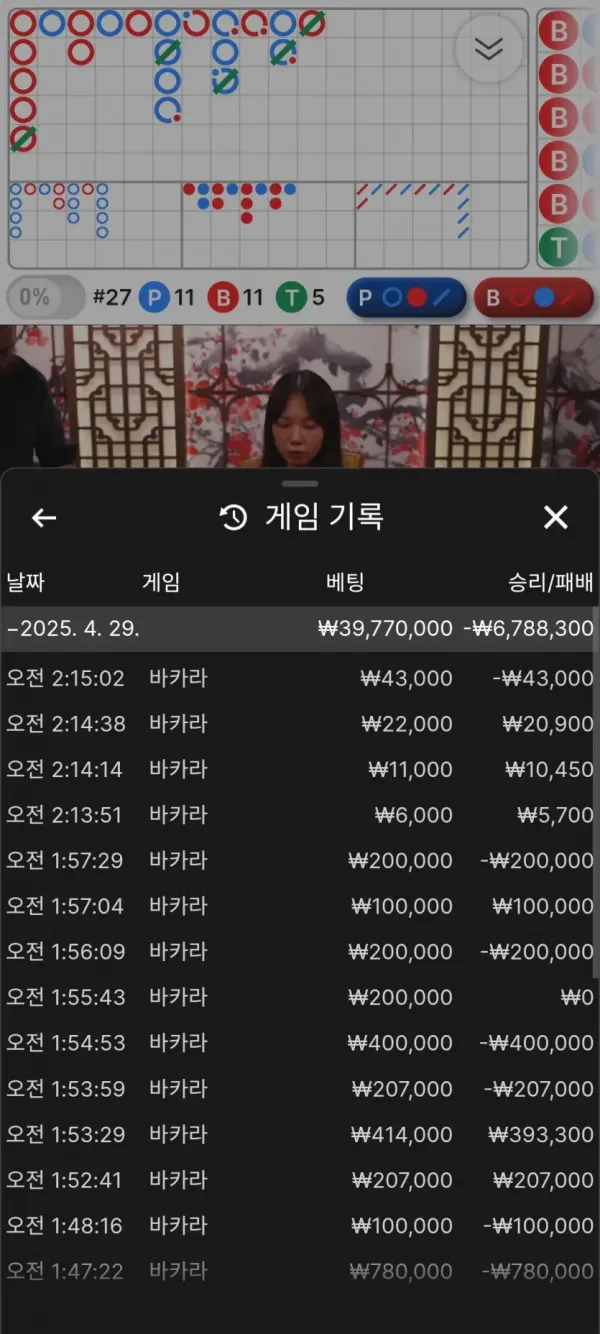Open the 오전 1:53:29 바카라 record
The width and height of the screenshot is (600, 1334).
(300, 1135)
